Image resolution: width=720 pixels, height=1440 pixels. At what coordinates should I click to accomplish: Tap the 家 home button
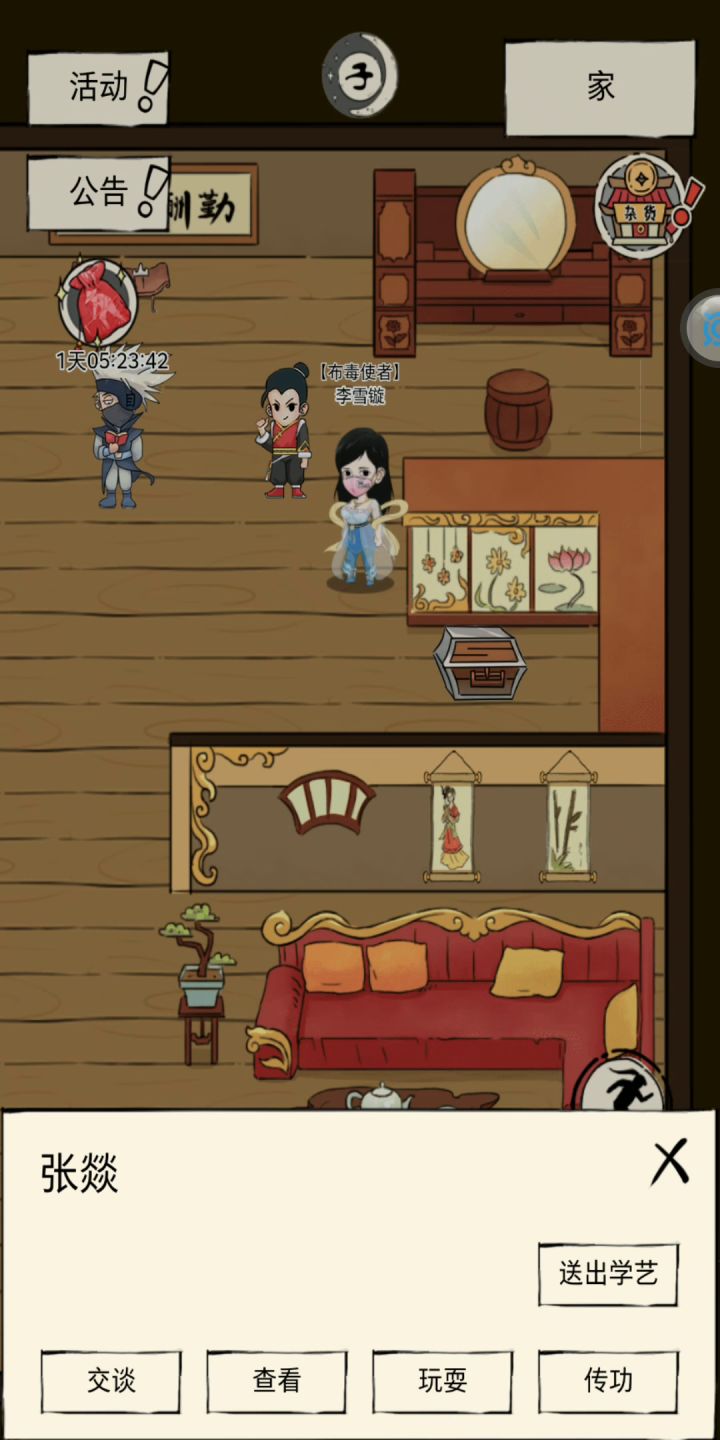(600, 88)
